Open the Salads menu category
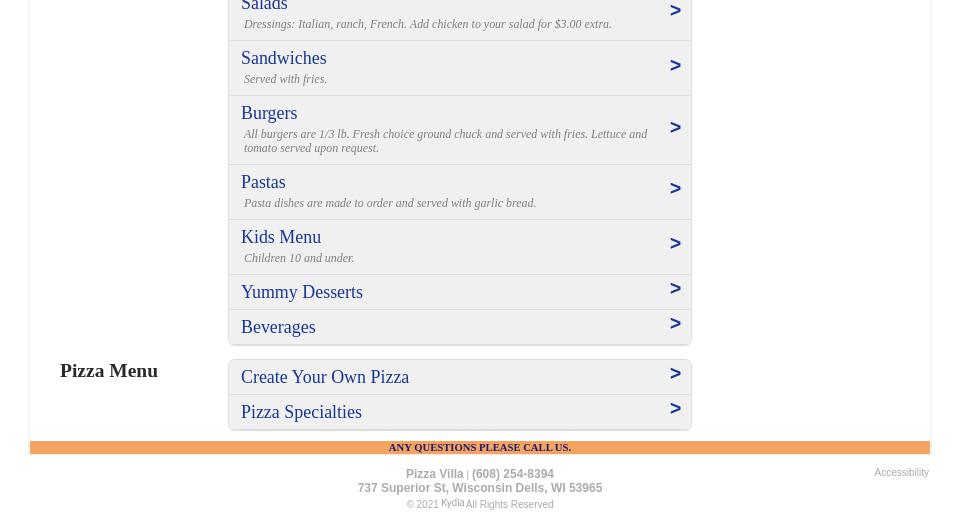960x532 pixels. pyautogui.click(x=264, y=7)
